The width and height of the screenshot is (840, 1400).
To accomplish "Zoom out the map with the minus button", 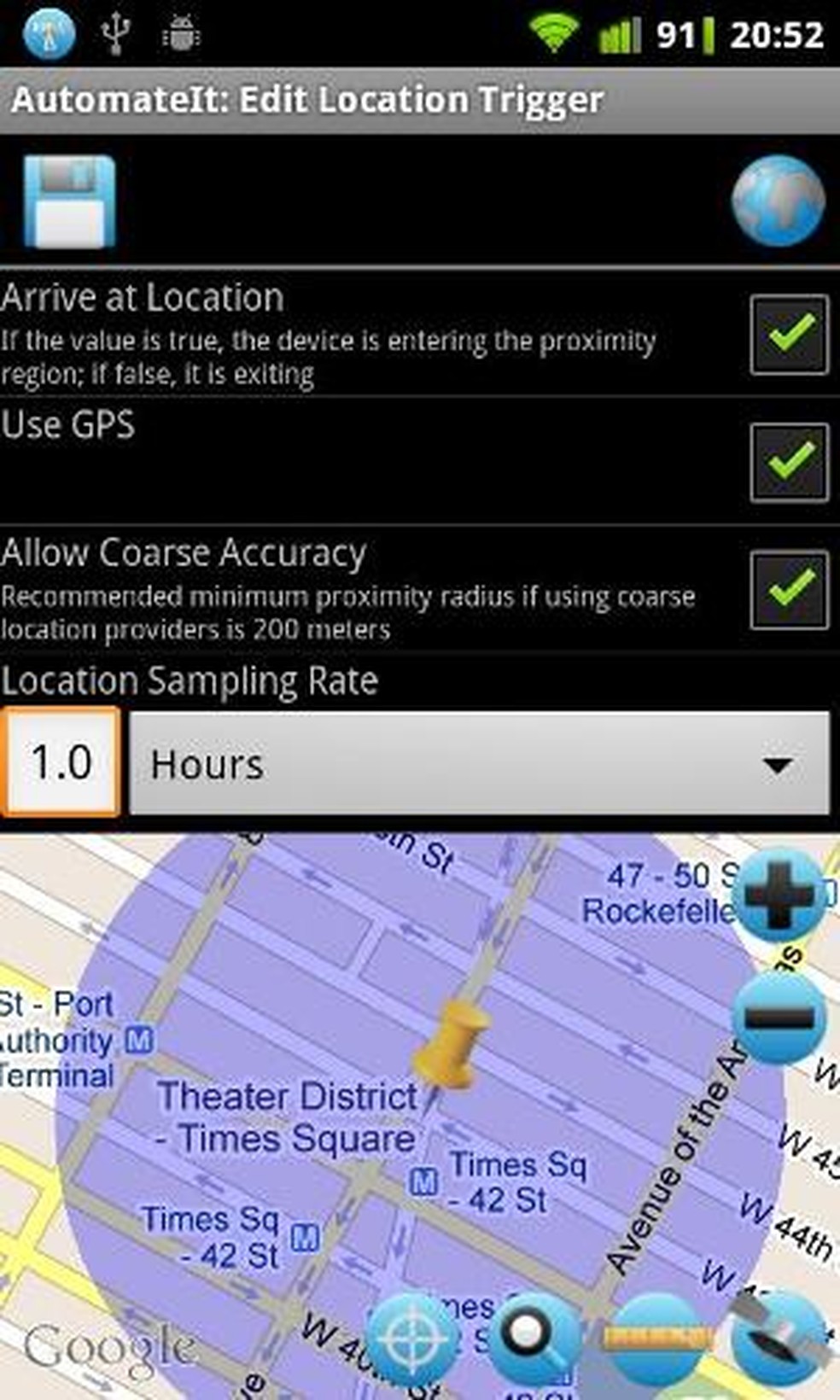I will (779, 1018).
